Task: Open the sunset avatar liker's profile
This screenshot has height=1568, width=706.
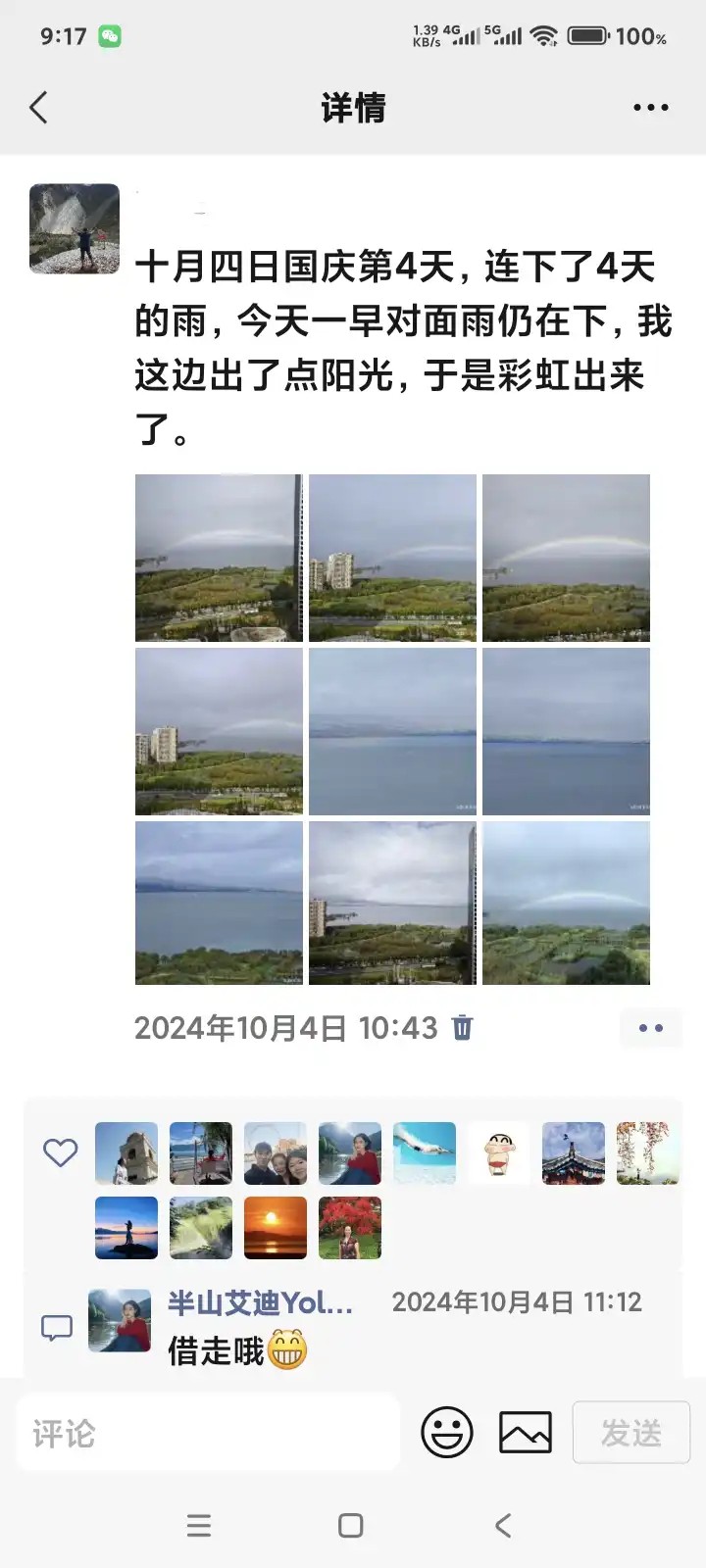Action: tap(276, 1228)
